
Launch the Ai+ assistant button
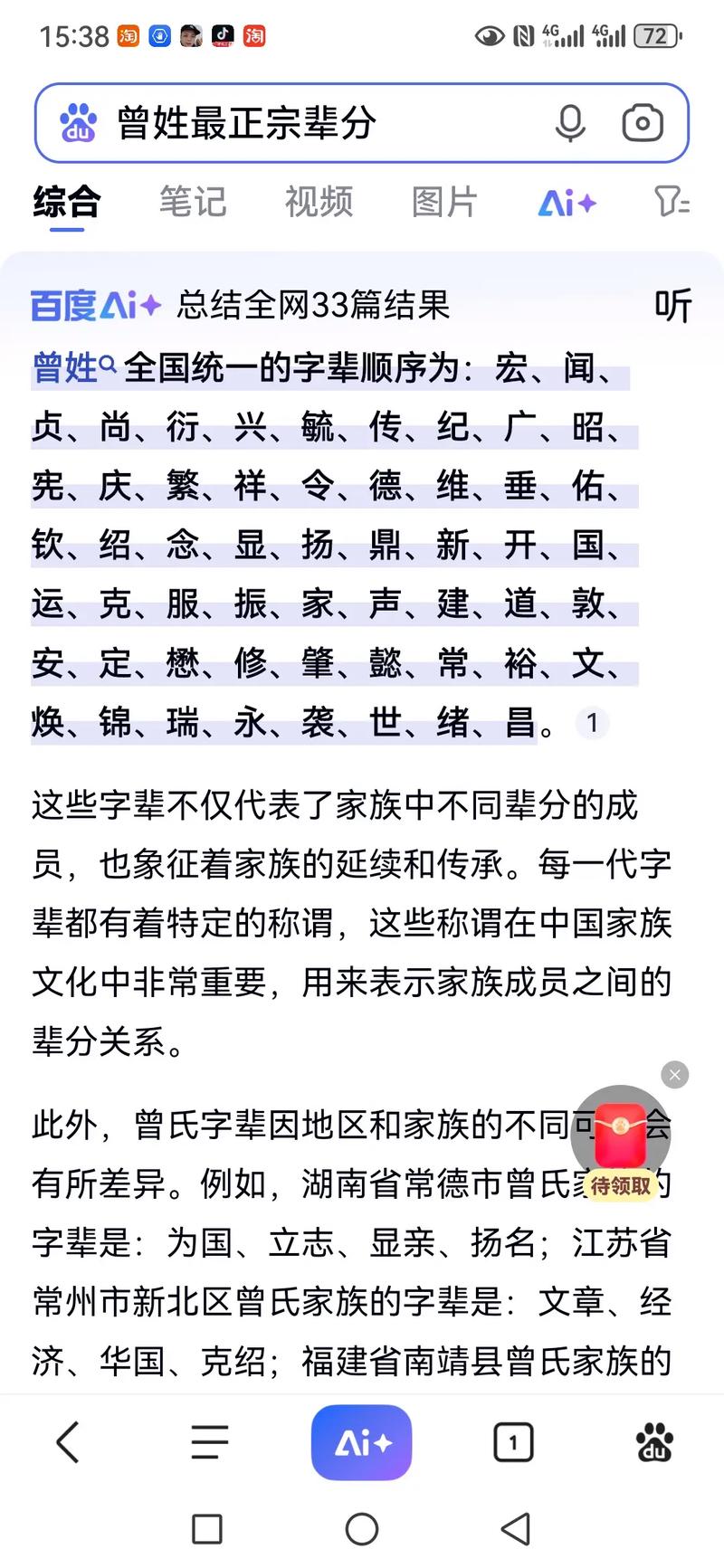pyautogui.click(x=362, y=1442)
